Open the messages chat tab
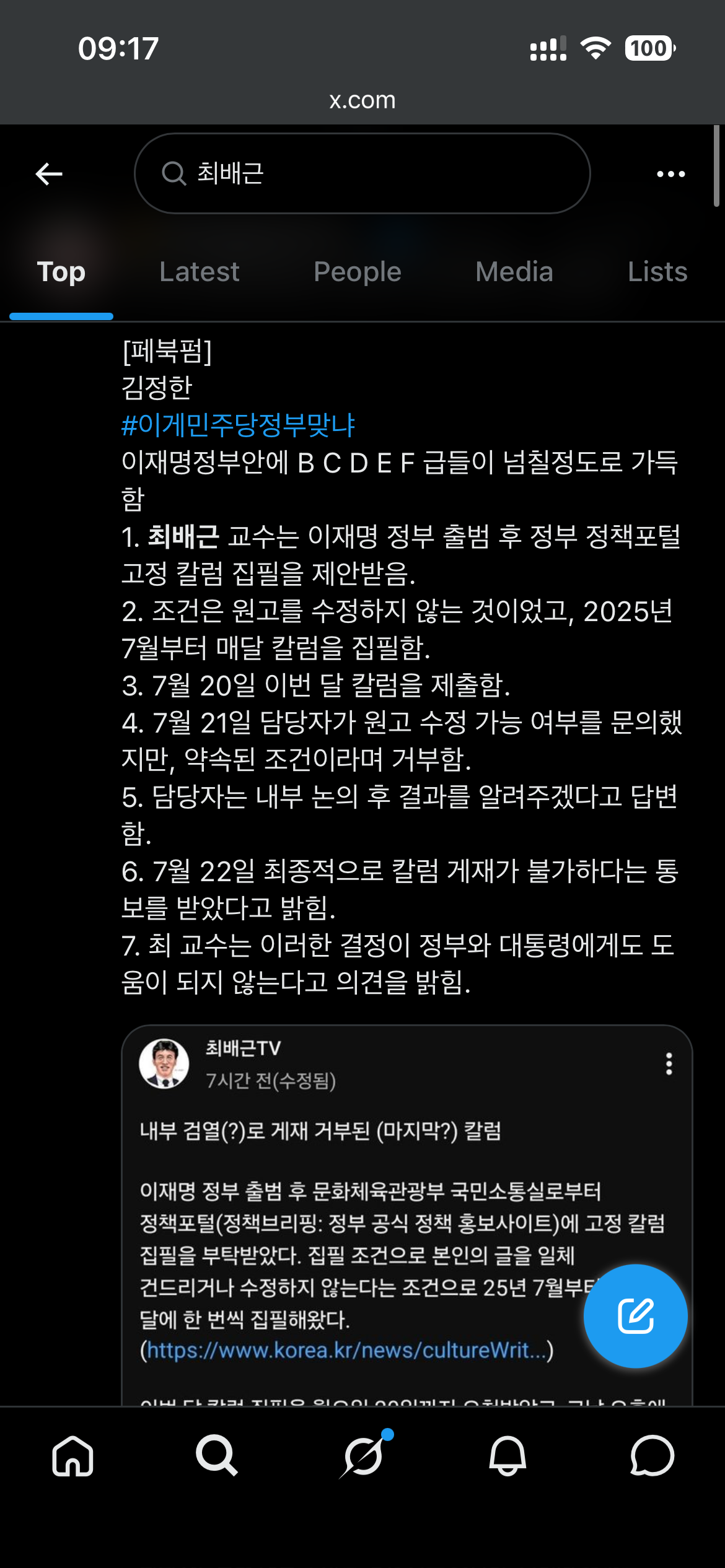725x1568 pixels. pos(652,1456)
